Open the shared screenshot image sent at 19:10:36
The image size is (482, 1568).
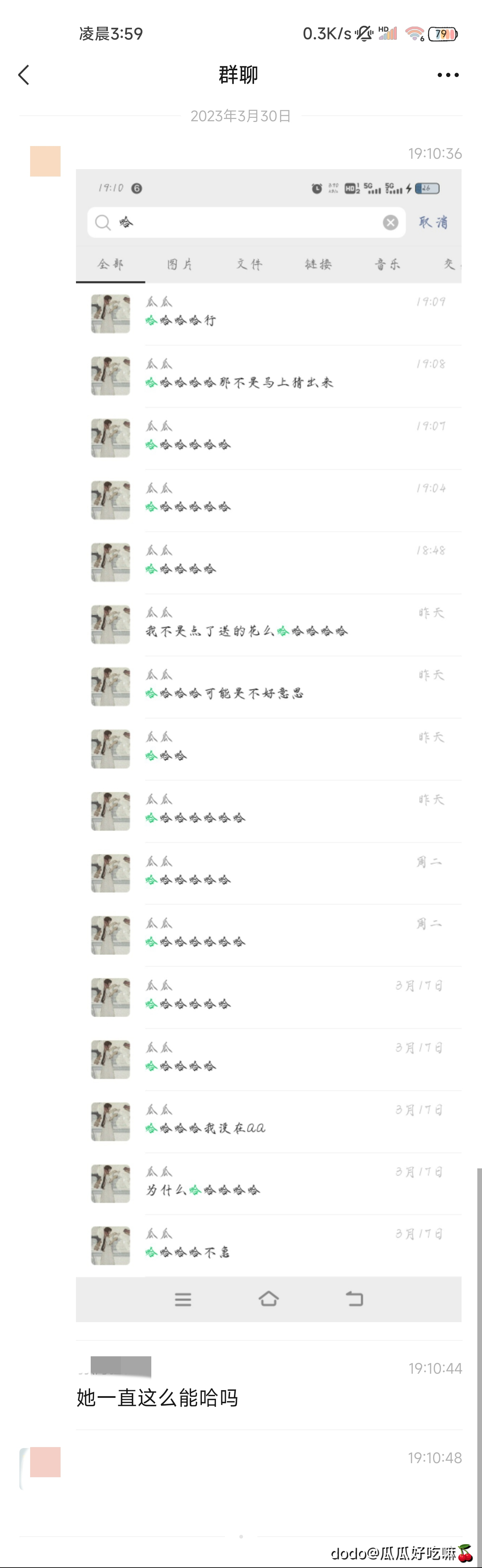[268, 745]
